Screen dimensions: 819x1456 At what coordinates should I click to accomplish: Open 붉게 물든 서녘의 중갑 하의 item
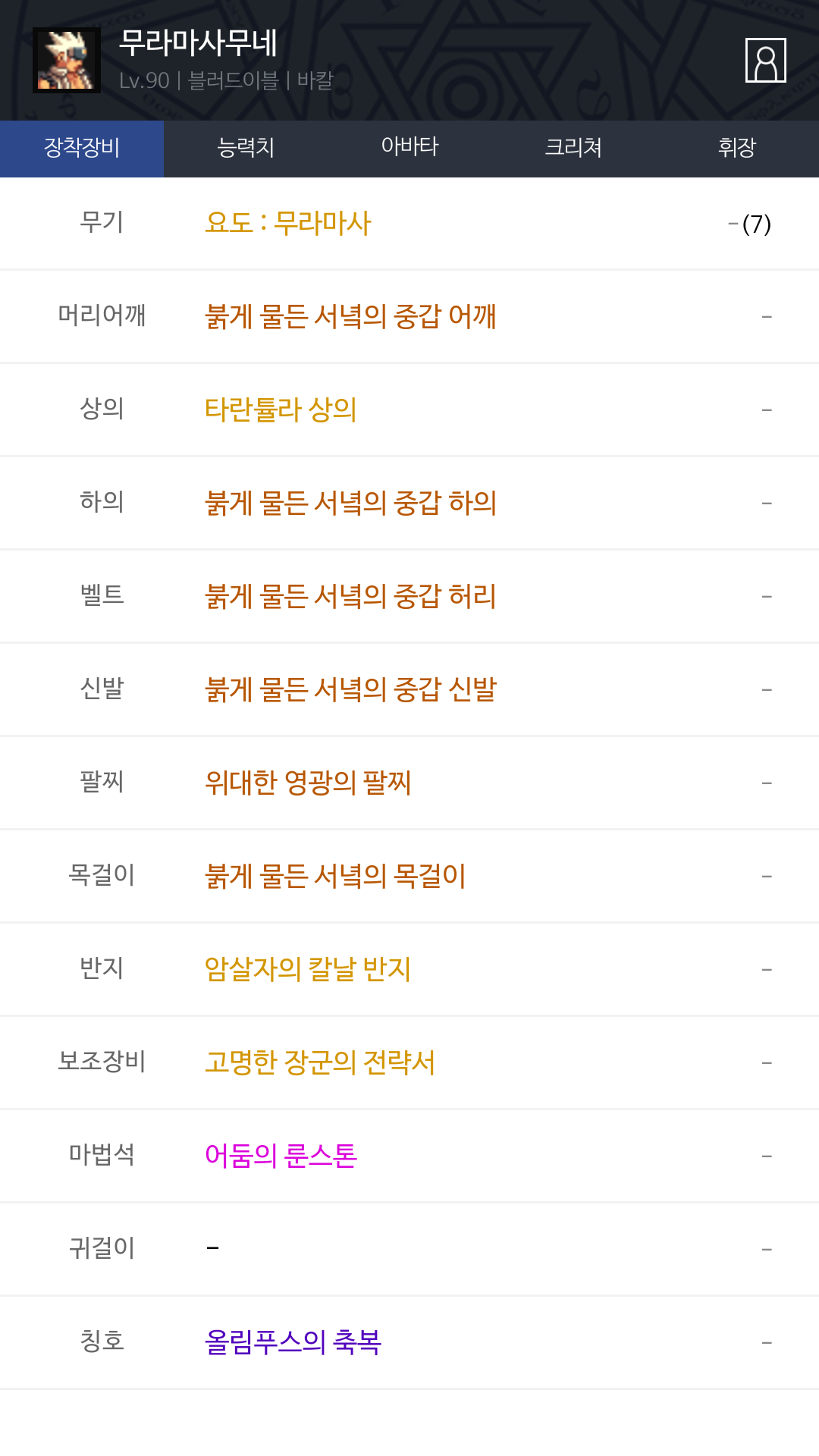tap(350, 503)
